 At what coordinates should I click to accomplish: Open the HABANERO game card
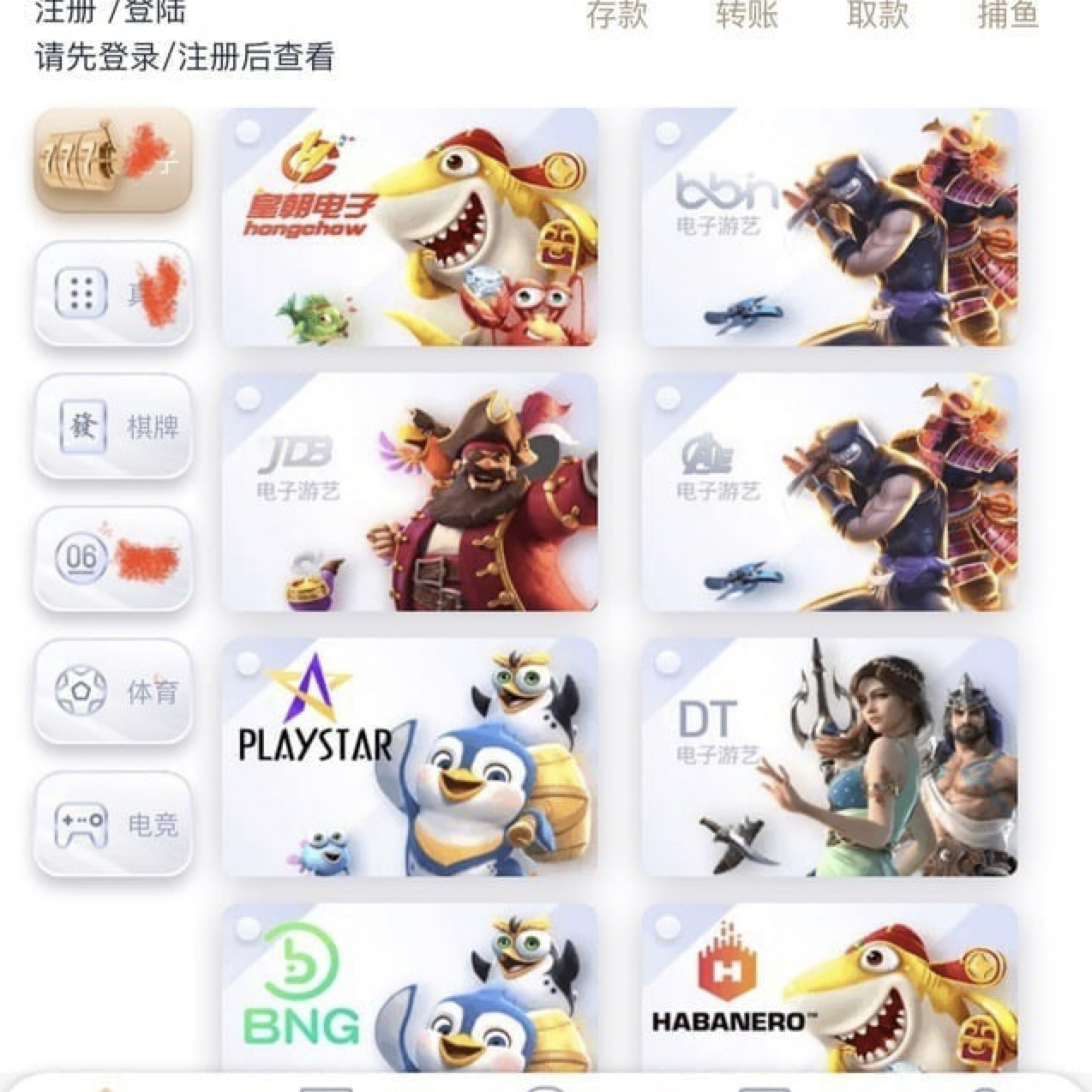tap(830, 990)
